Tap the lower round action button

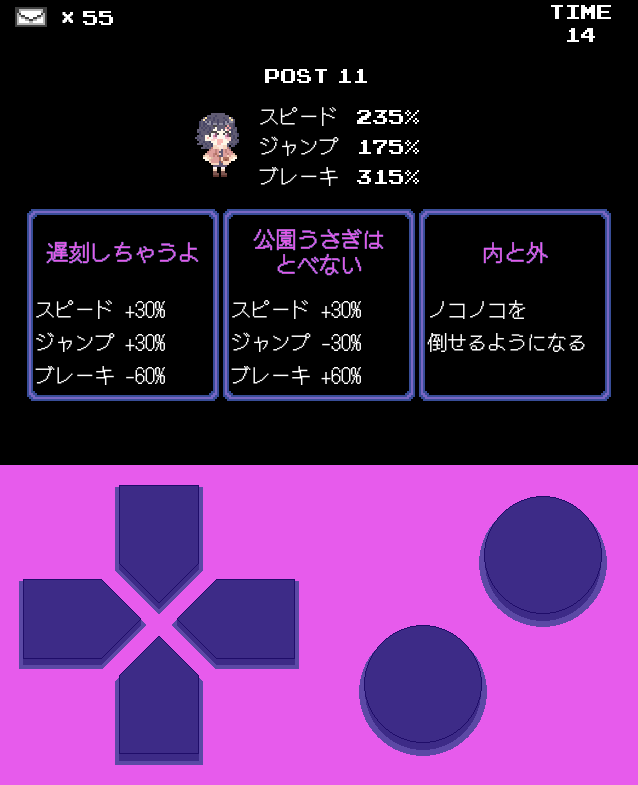tap(422, 685)
